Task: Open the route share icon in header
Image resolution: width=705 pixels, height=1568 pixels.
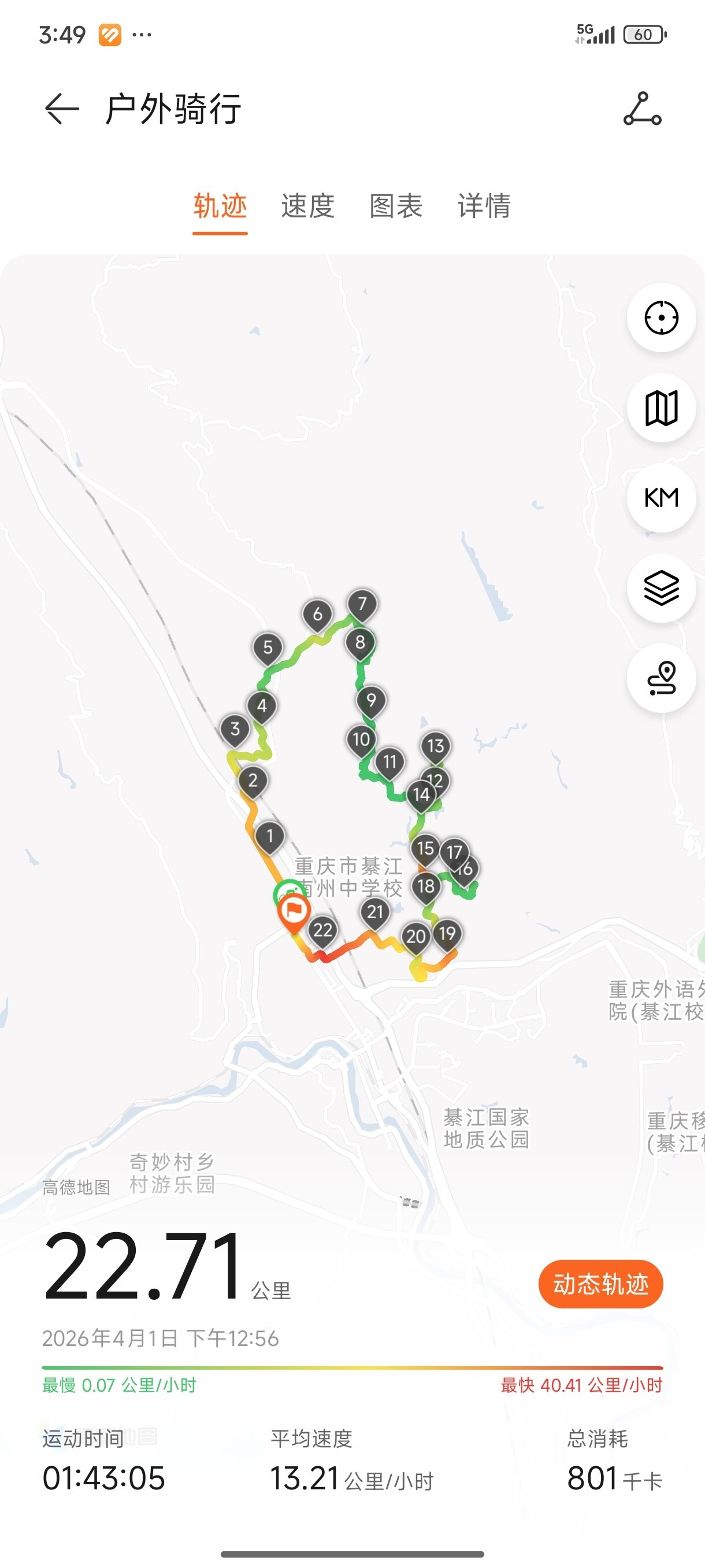Action: pos(642,110)
